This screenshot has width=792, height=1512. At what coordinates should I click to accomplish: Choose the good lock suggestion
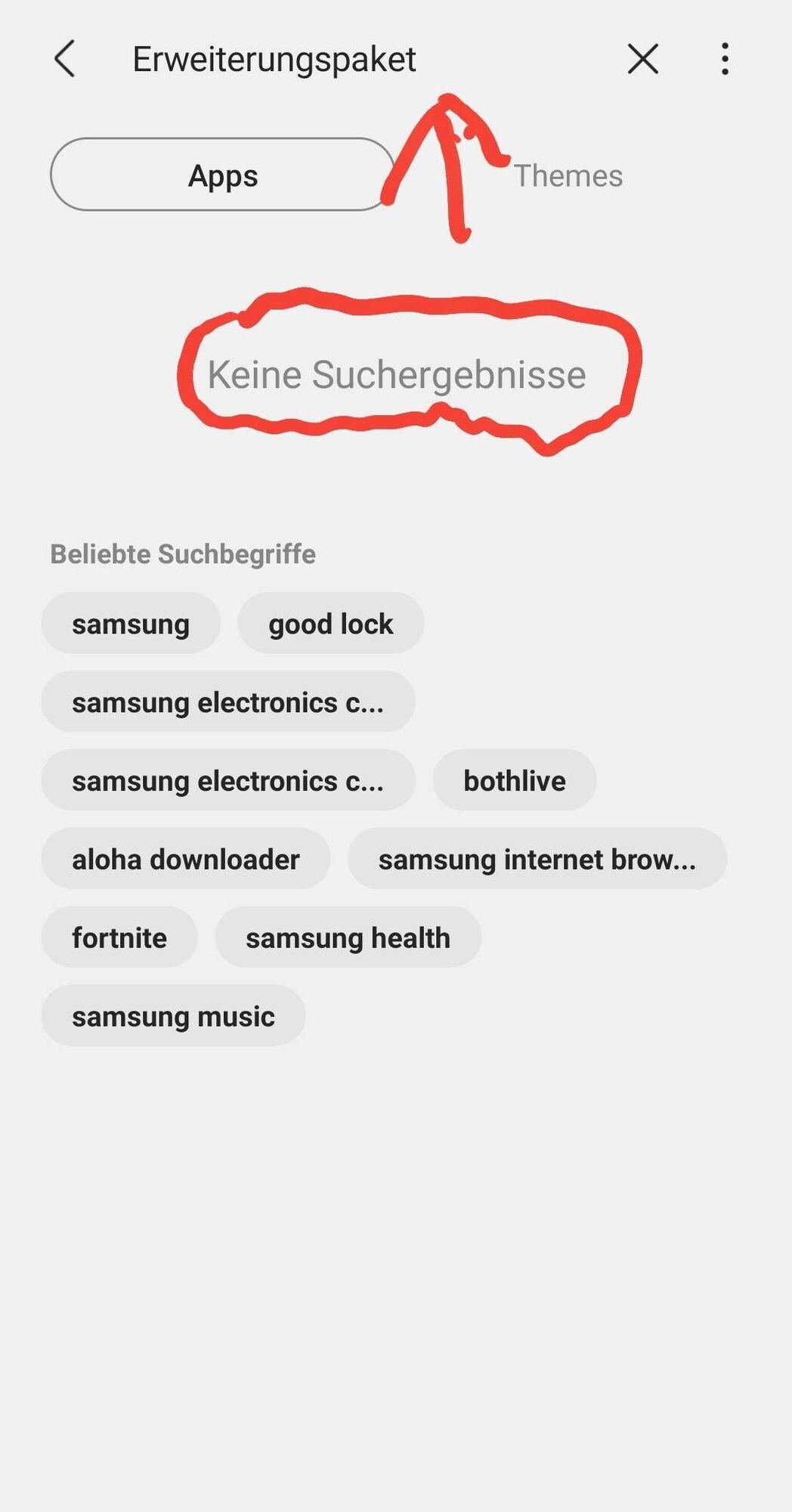pos(330,624)
